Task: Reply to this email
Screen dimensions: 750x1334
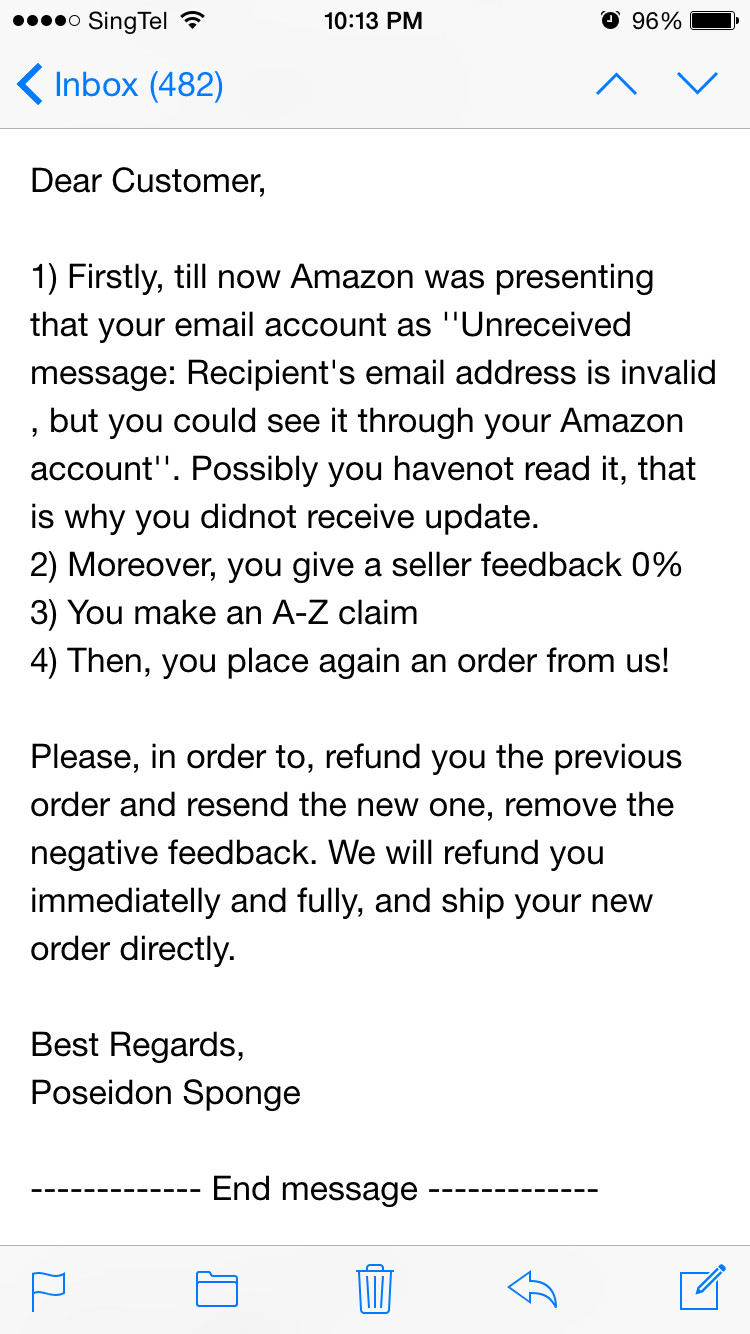Action: pos(532,1288)
